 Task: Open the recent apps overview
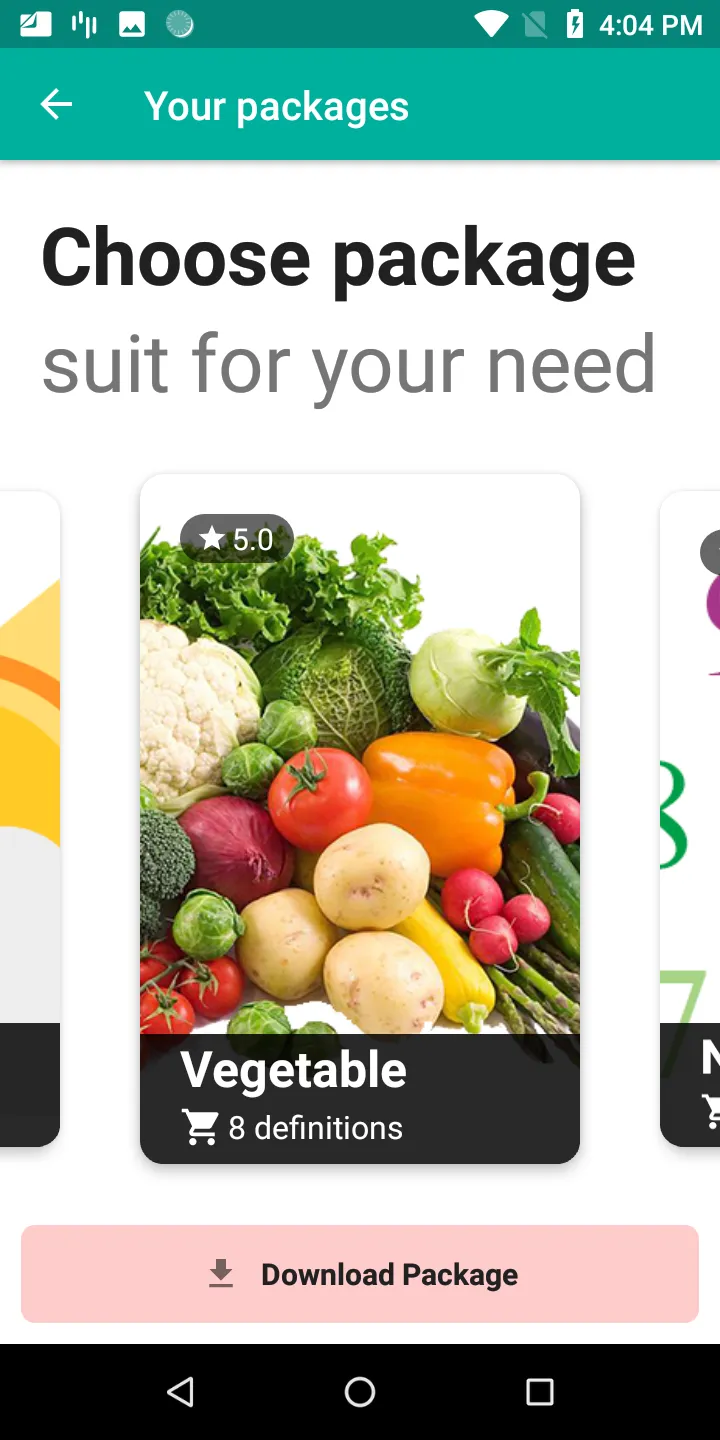pos(540,1392)
